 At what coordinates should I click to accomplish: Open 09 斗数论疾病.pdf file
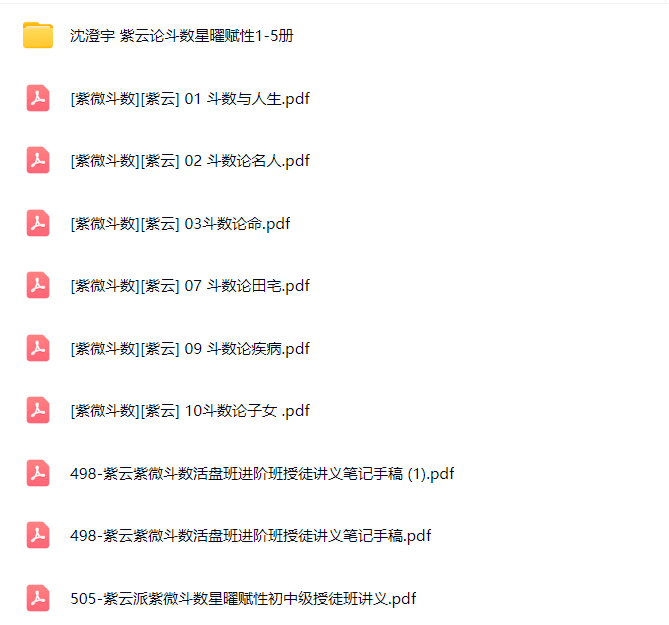[x=190, y=348]
